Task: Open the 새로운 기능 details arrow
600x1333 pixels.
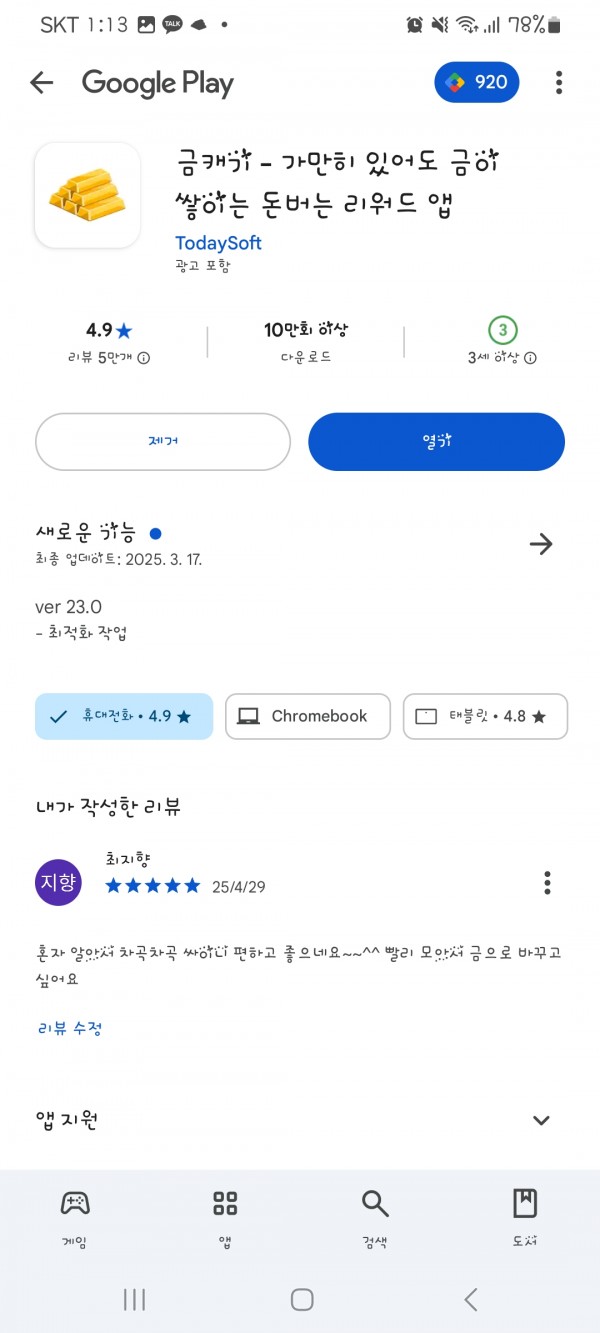Action: point(541,544)
